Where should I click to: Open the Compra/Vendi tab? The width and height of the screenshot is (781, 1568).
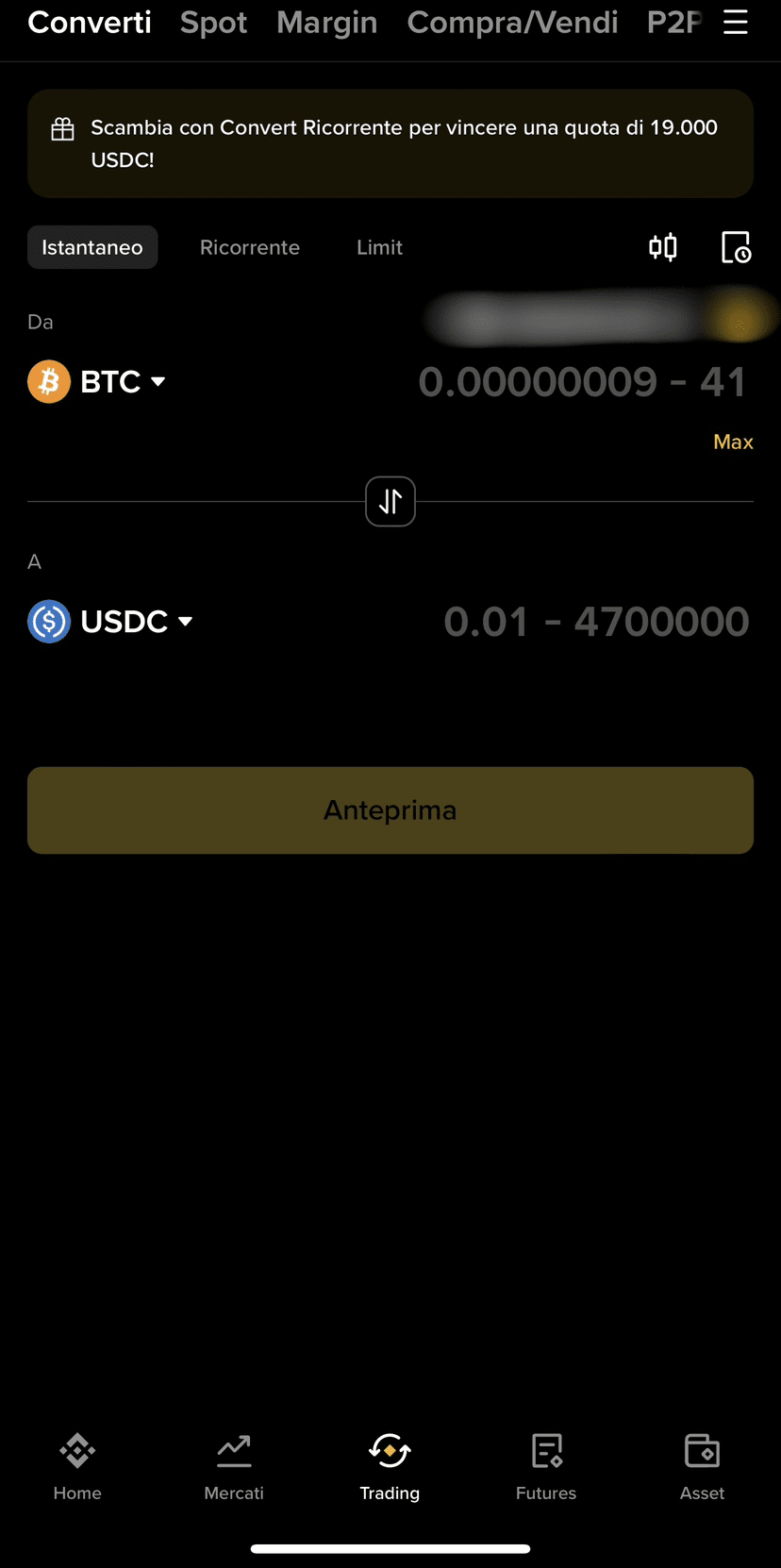(x=512, y=22)
